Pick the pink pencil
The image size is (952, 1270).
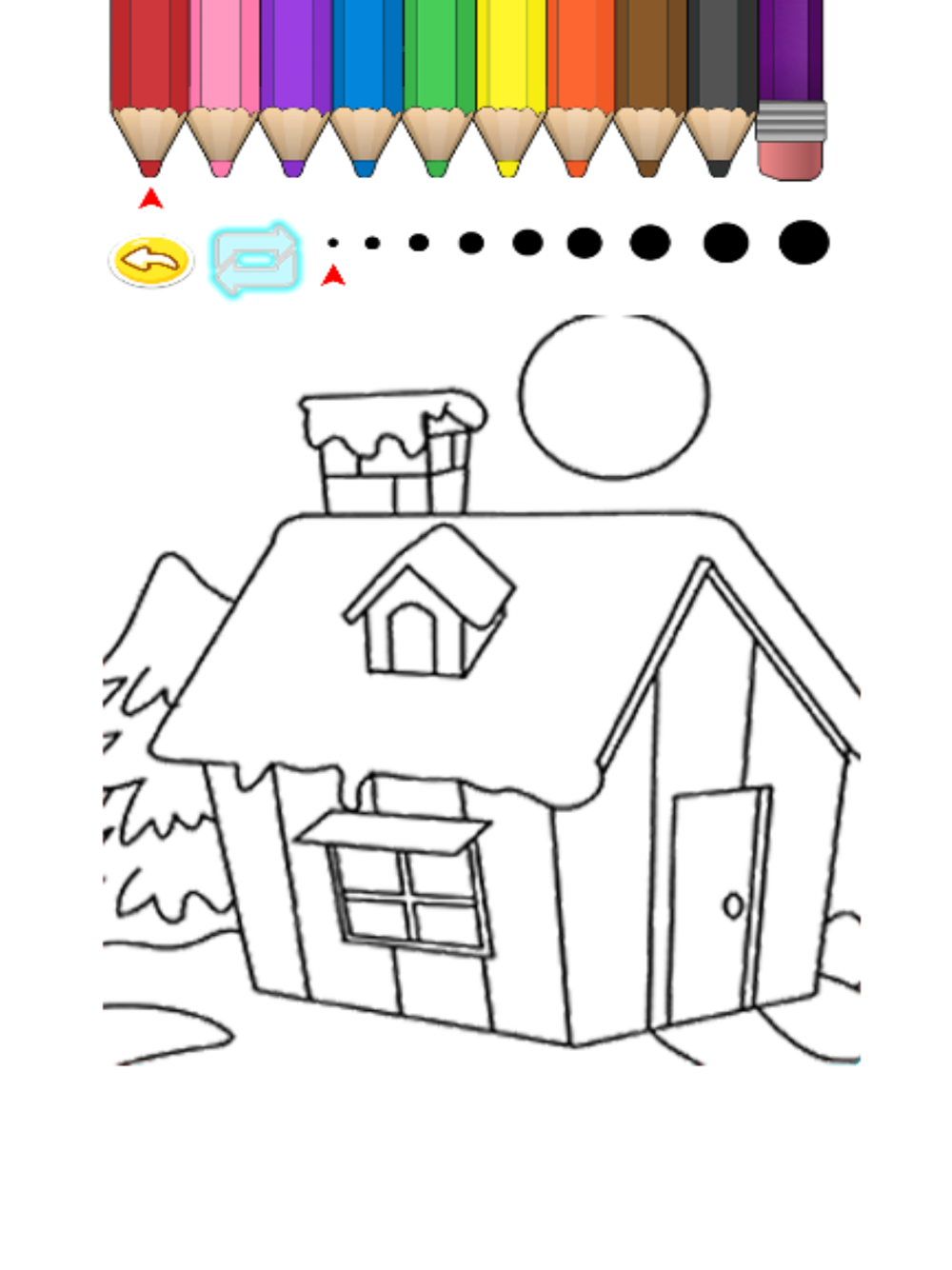pyautogui.click(x=222, y=88)
